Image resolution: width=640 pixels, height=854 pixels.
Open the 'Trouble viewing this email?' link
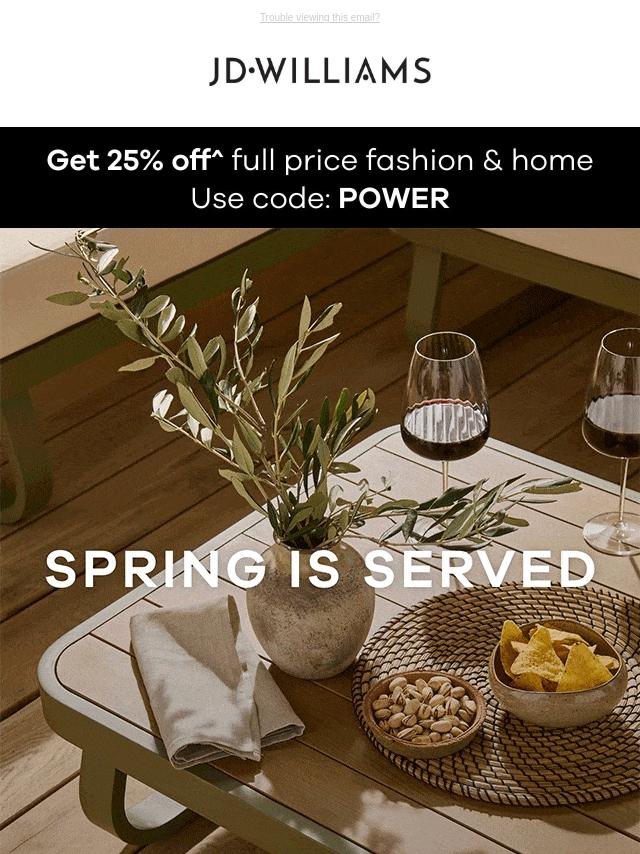pos(319,17)
